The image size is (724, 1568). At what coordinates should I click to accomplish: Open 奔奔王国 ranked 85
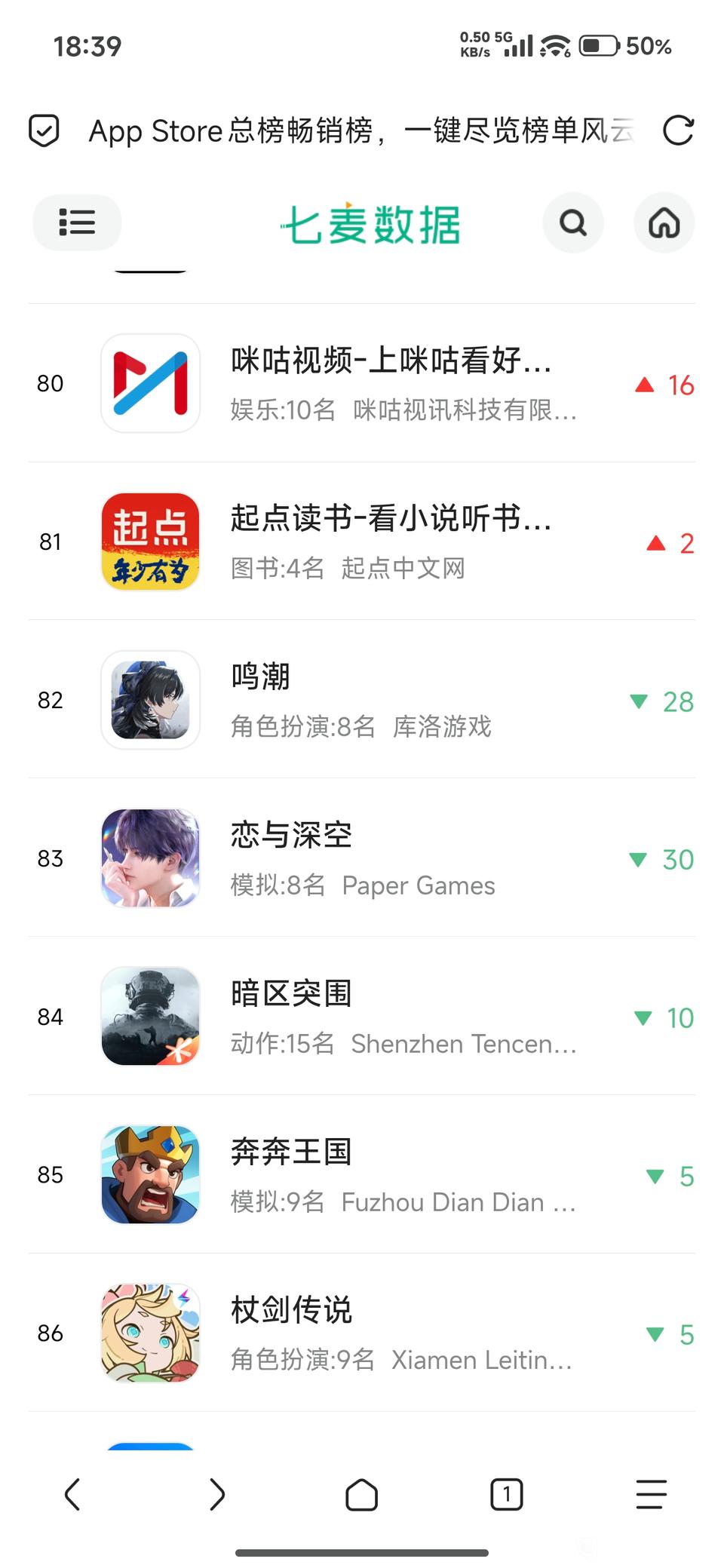point(360,1175)
